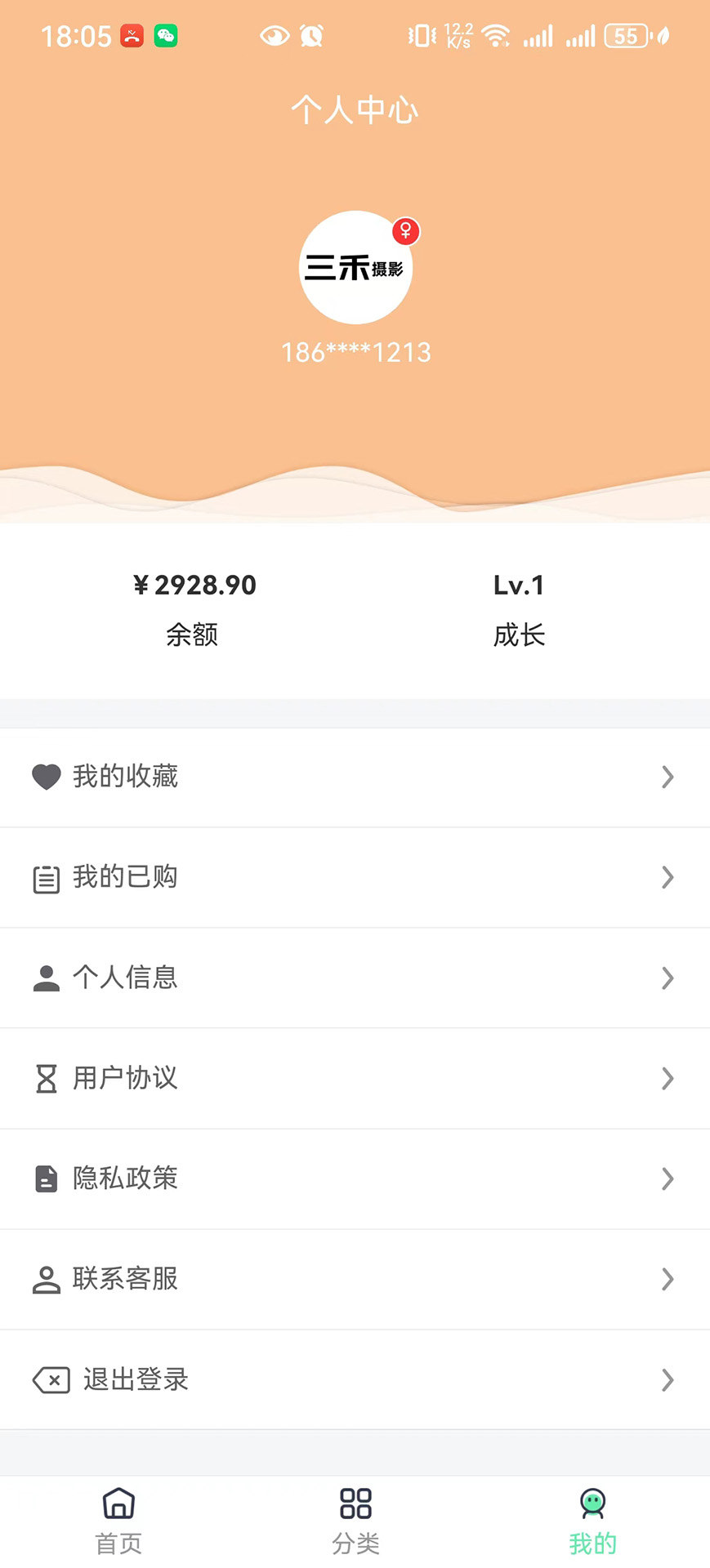This screenshot has height=1568, width=710.
Task: Click the 联系客服 headset icon
Action: coord(47,1279)
